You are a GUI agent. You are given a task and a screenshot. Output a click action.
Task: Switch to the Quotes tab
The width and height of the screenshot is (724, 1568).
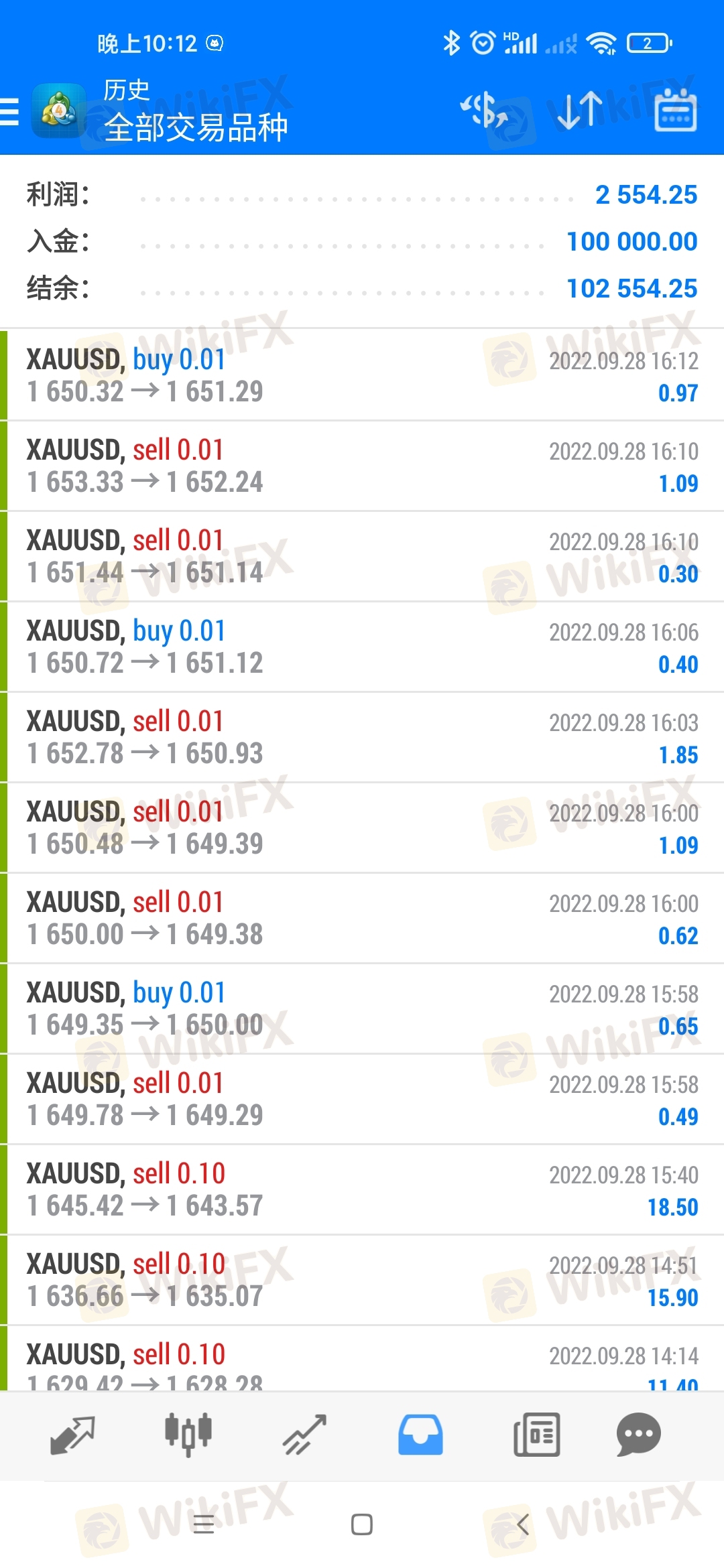72,1435
